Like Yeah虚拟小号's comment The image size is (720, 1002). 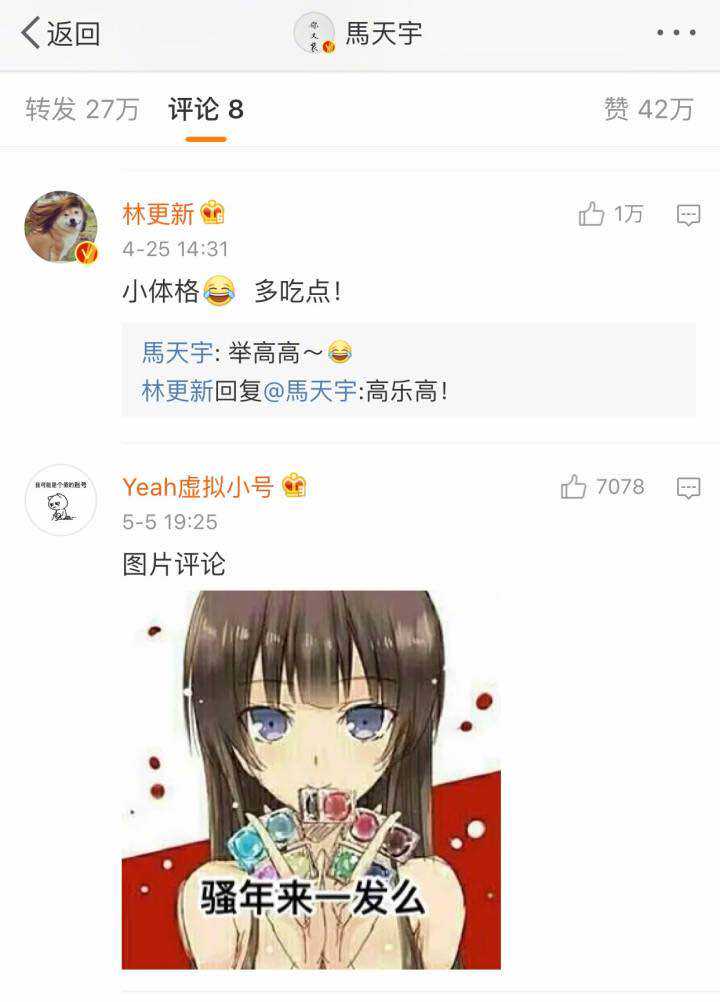(x=602, y=487)
